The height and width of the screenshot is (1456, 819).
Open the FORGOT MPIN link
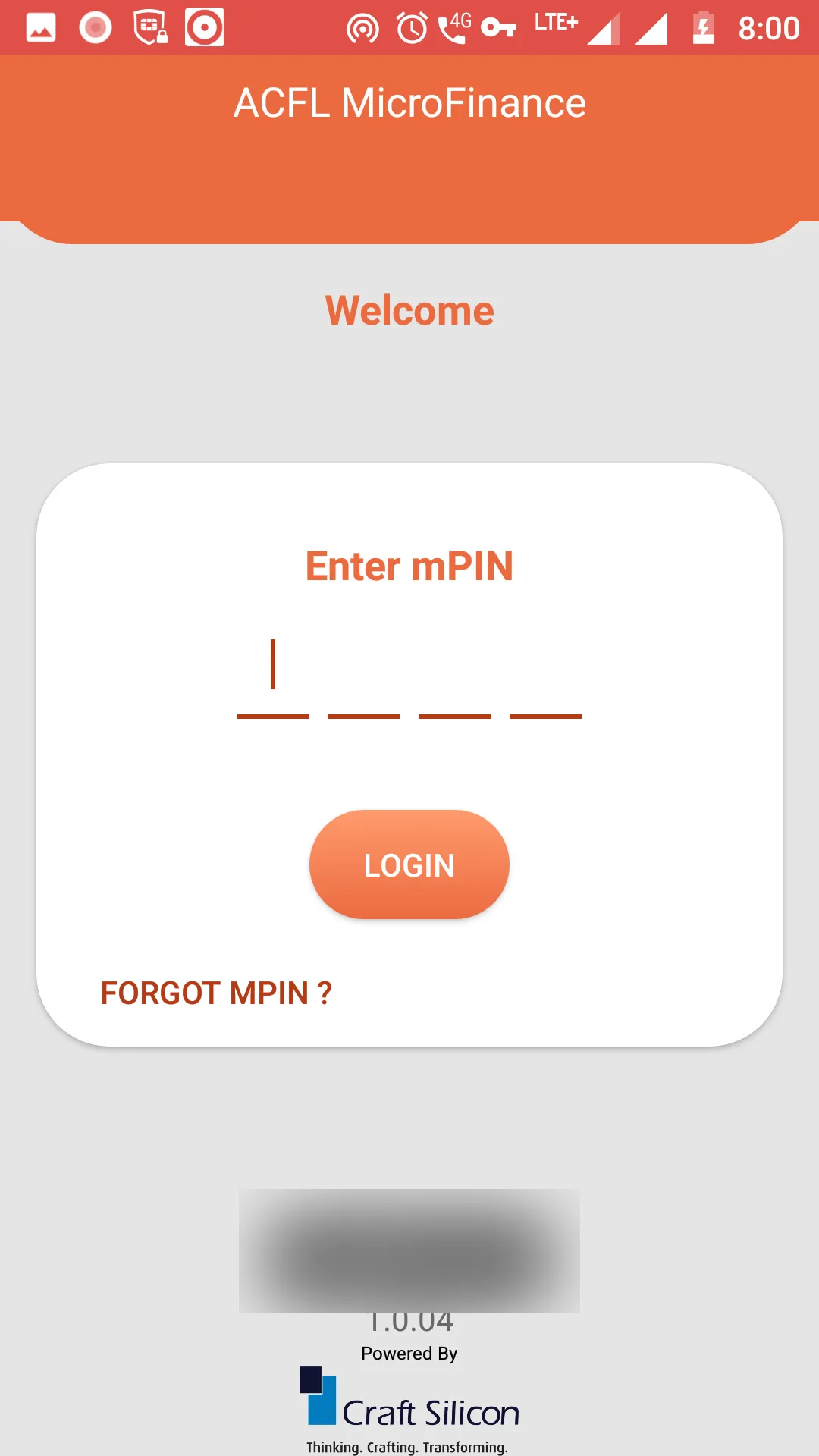pyautogui.click(x=217, y=992)
